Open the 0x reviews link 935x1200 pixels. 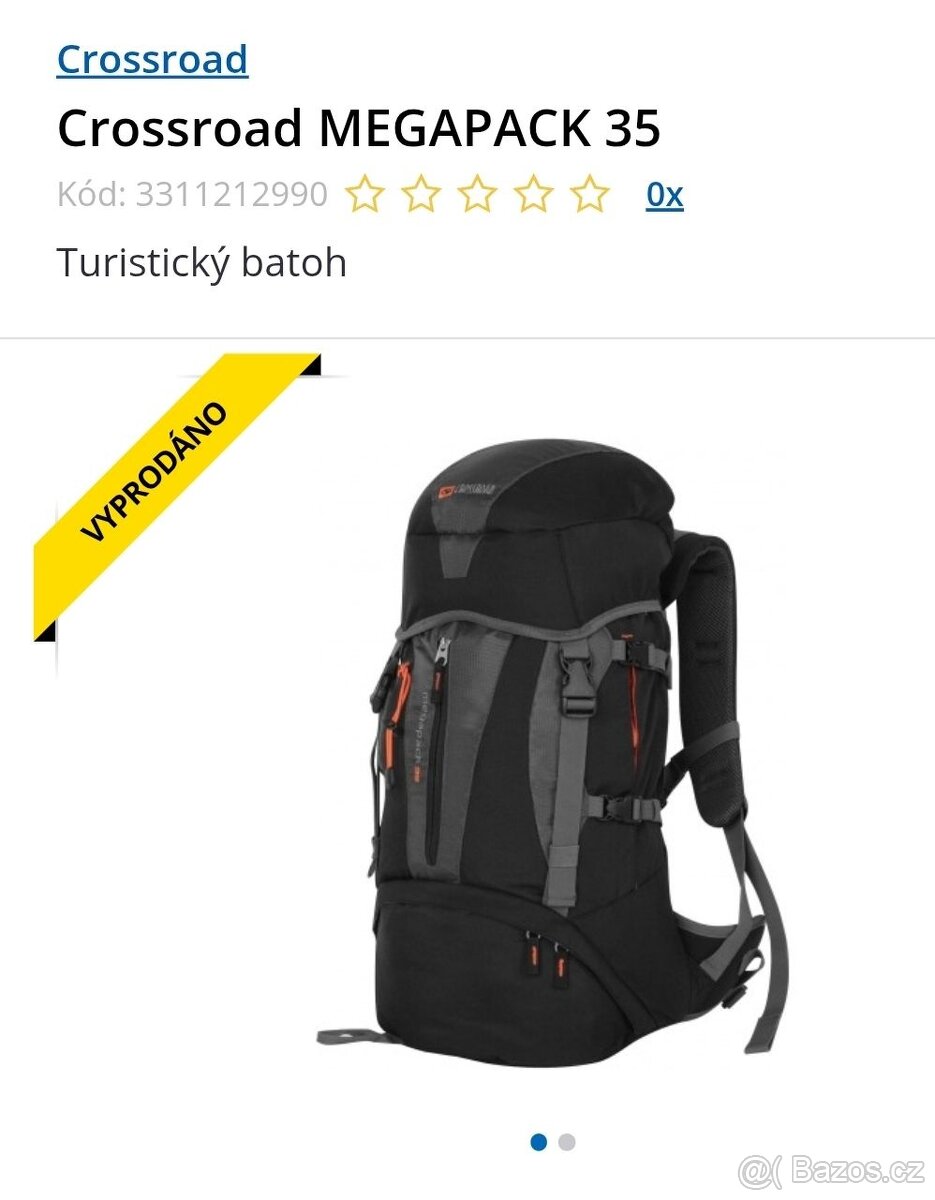tap(664, 194)
